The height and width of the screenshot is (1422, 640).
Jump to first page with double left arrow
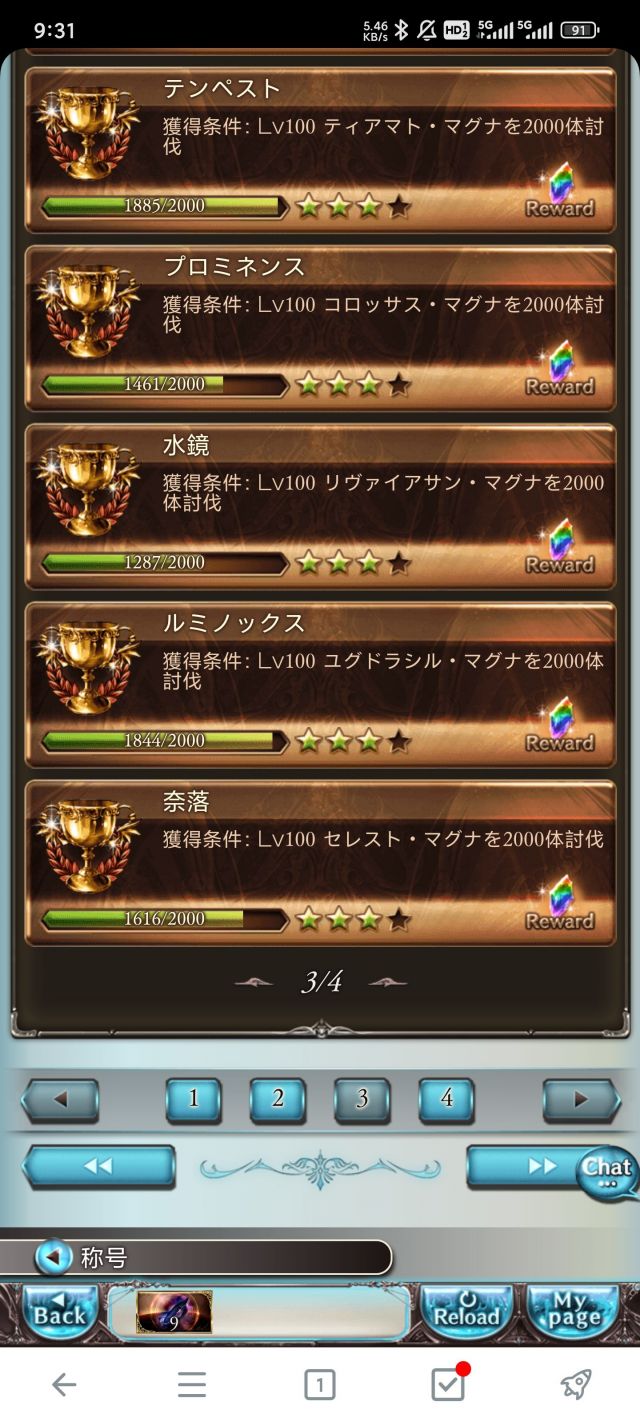98,1166
